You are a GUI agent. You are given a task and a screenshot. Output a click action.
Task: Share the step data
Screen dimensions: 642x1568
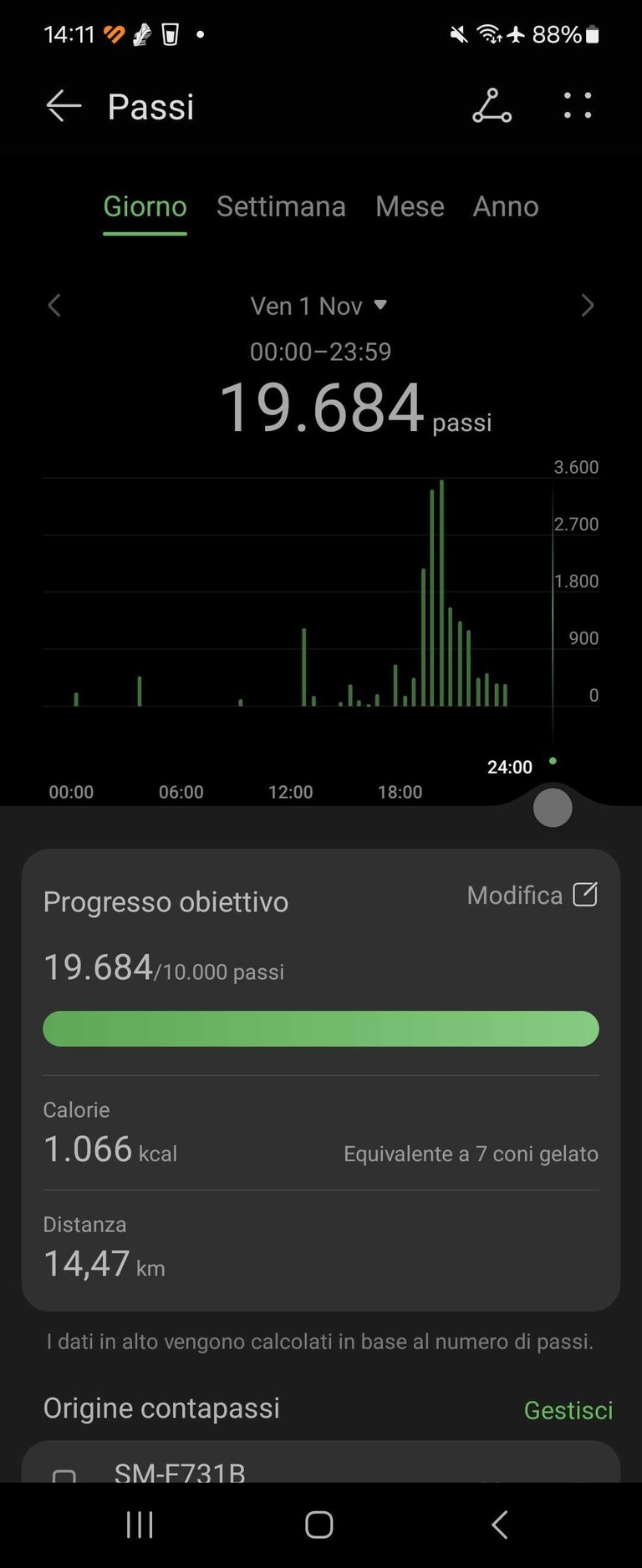(x=492, y=106)
